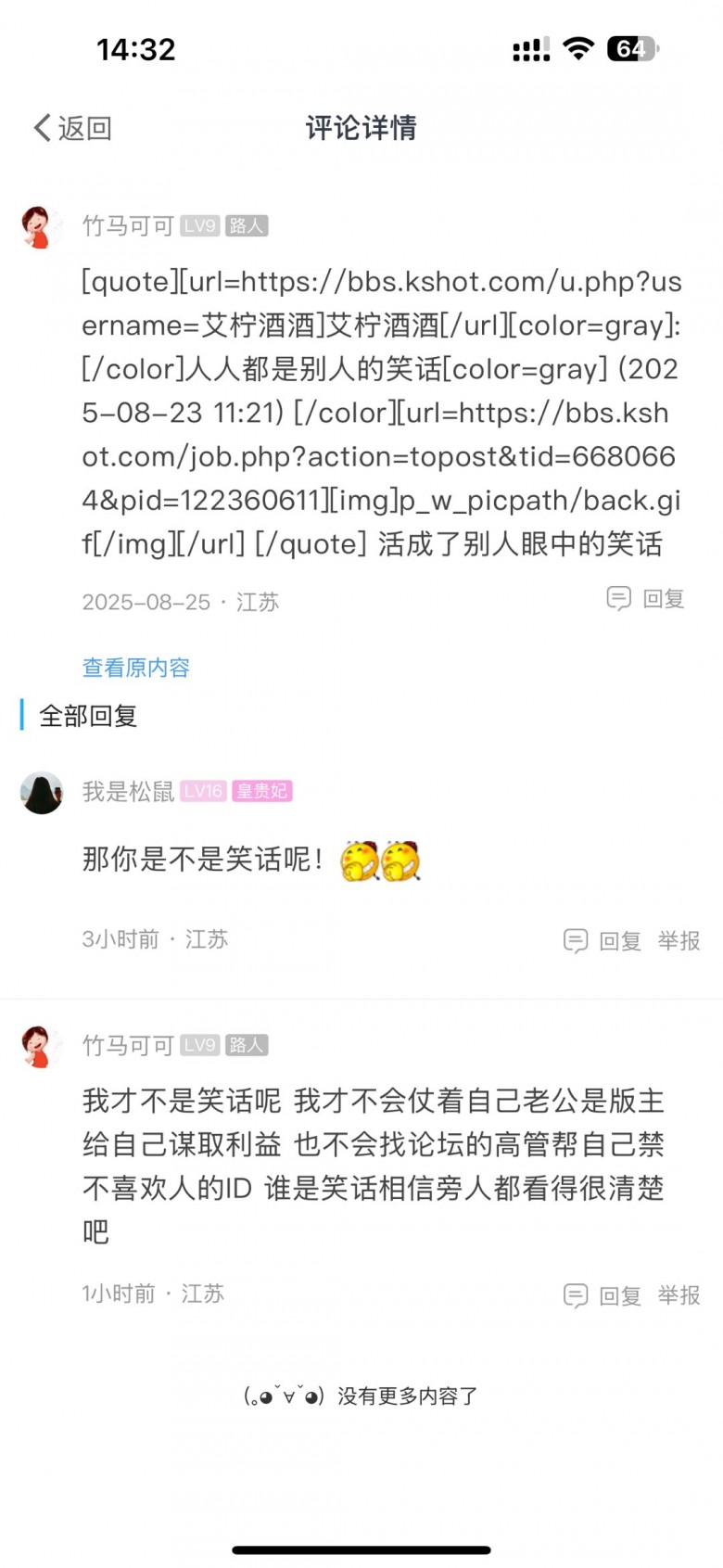This screenshot has width=723, height=1568.
Task: Reply to the comment posted 1小时前
Action: [x=603, y=1295]
